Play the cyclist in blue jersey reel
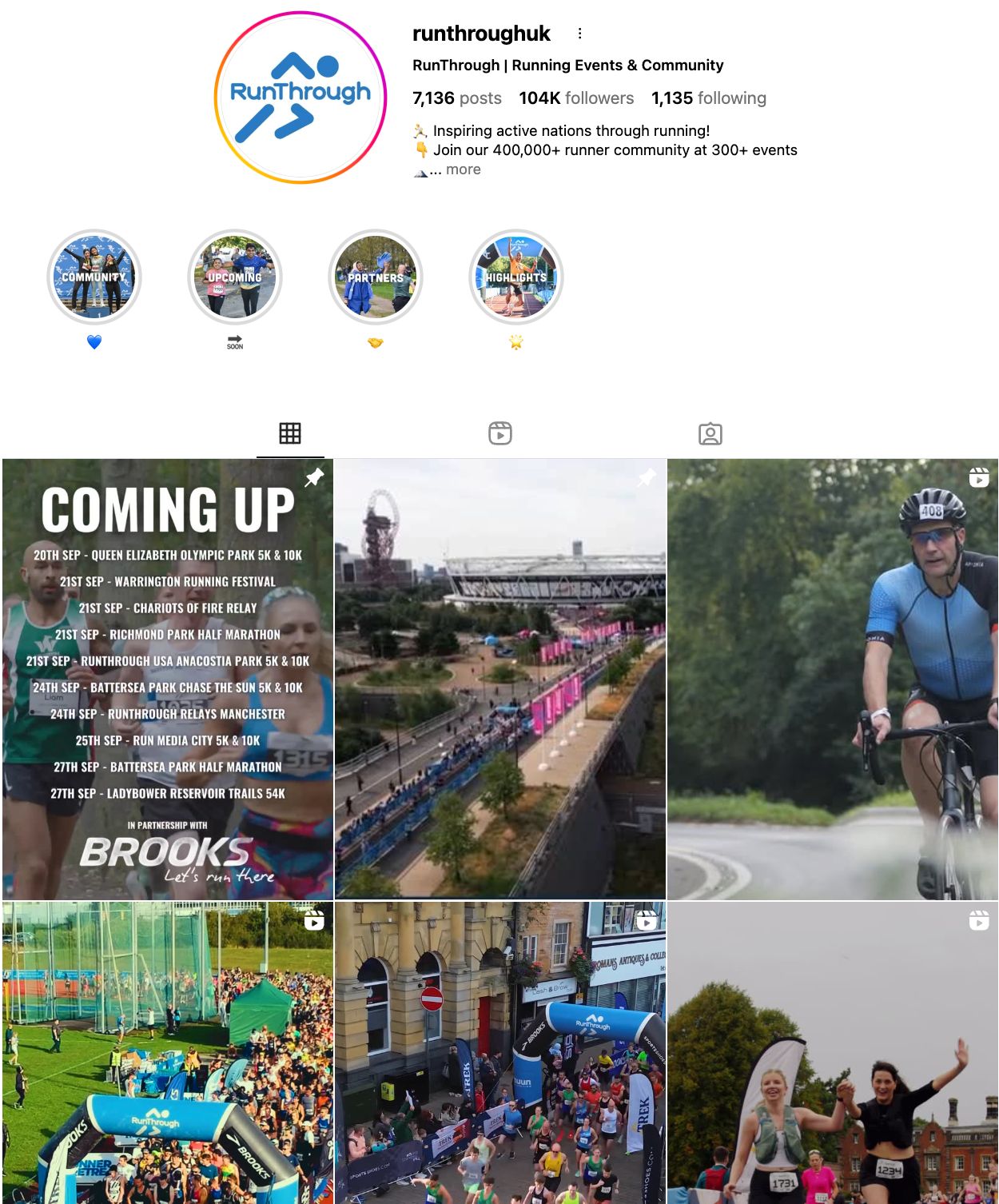Viewport: 999px width, 1204px height. click(x=833, y=679)
